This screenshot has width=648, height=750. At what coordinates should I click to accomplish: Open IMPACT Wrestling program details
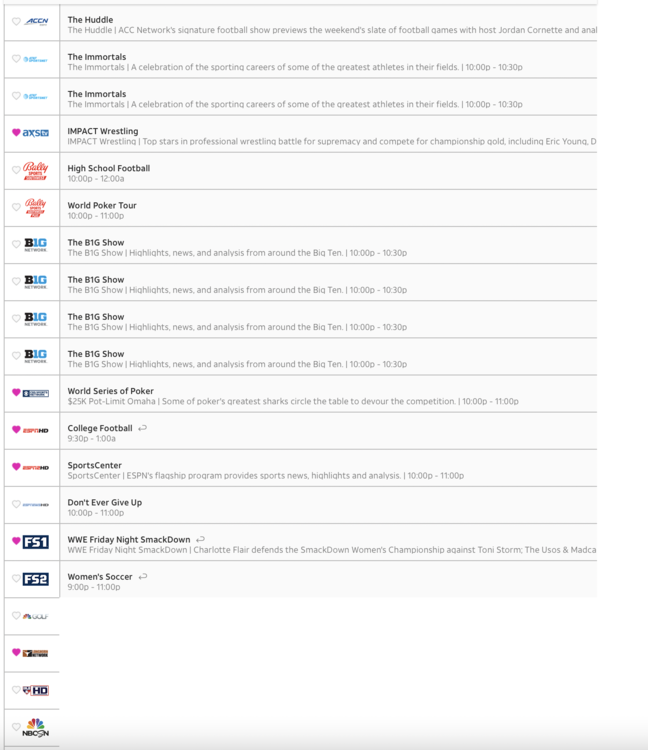pos(103,131)
